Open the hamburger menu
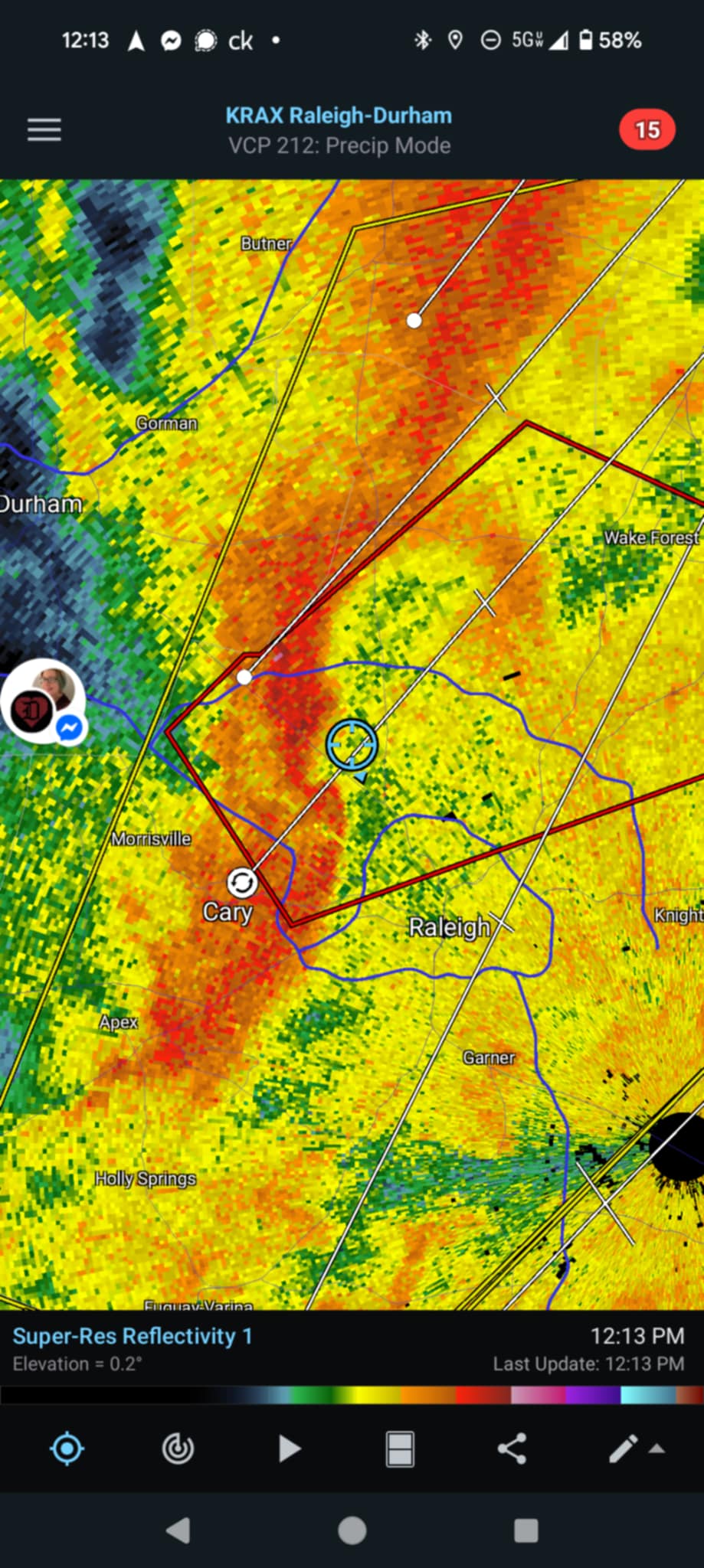This screenshot has width=704, height=1568. pos(44,130)
